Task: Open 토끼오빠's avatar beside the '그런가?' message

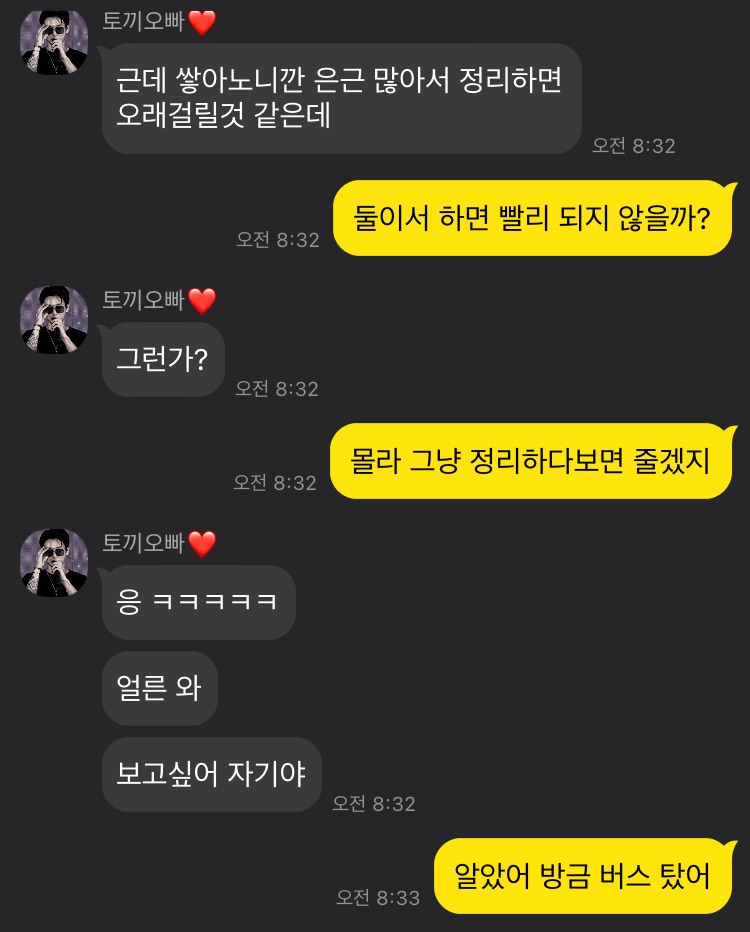Action: tap(55, 319)
